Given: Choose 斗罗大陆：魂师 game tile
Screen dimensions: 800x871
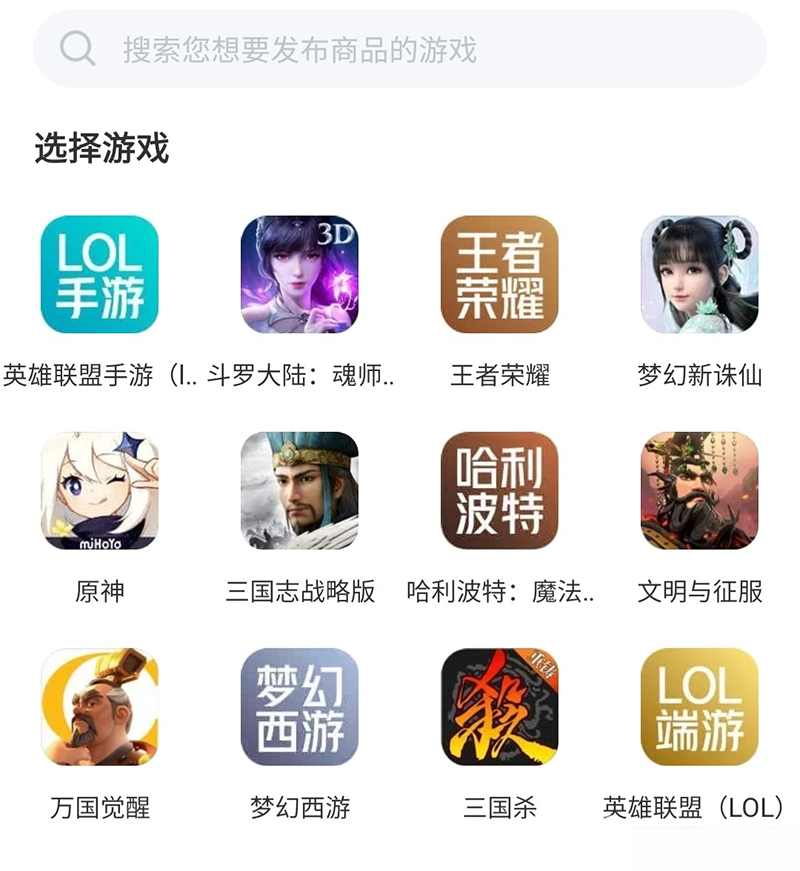Looking at the screenshot, I should (x=299, y=275).
